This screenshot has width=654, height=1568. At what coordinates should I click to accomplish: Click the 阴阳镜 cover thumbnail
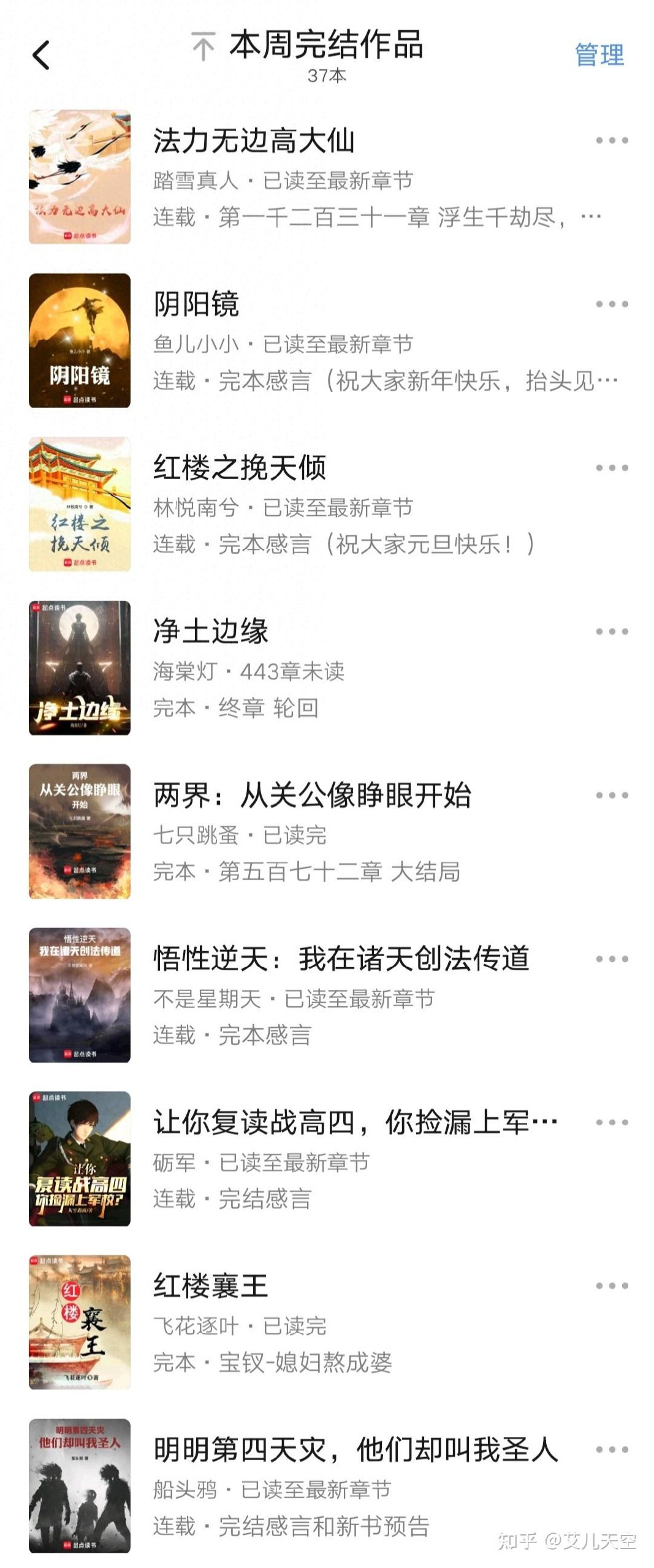(80, 342)
